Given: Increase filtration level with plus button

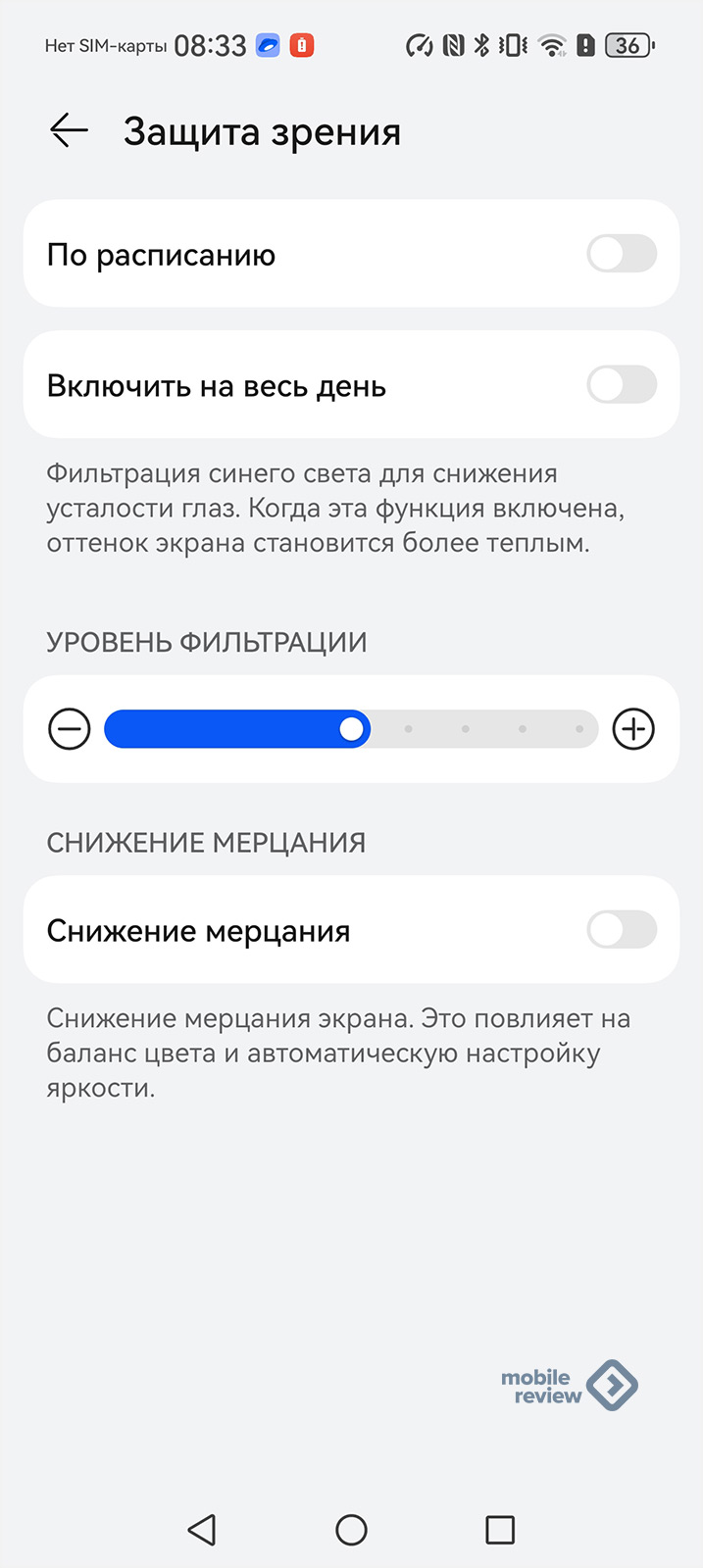Looking at the screenshot, I should click(x=633, y=729).
